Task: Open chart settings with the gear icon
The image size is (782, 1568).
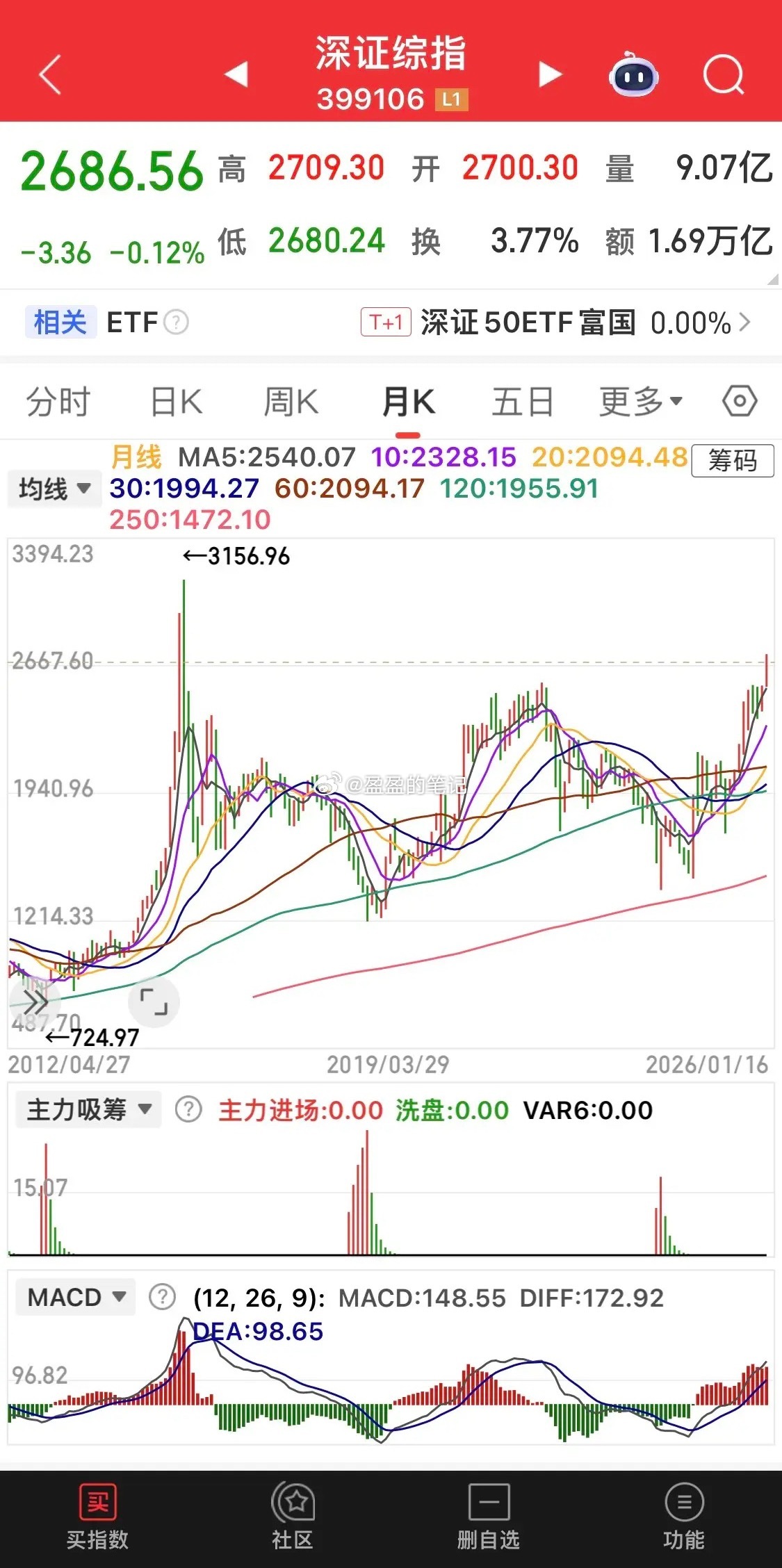Action: point(739,400)
